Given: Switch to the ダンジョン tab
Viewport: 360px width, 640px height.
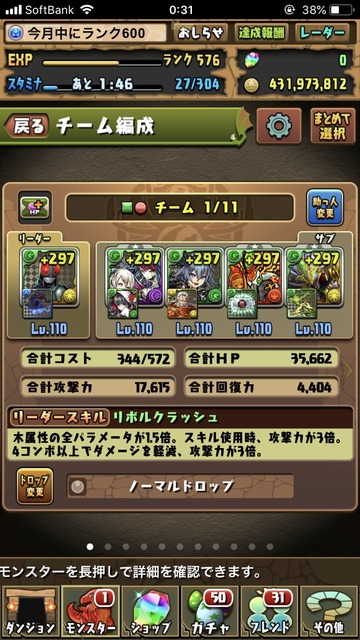Looking at the screenshot, I should (30, 612).
